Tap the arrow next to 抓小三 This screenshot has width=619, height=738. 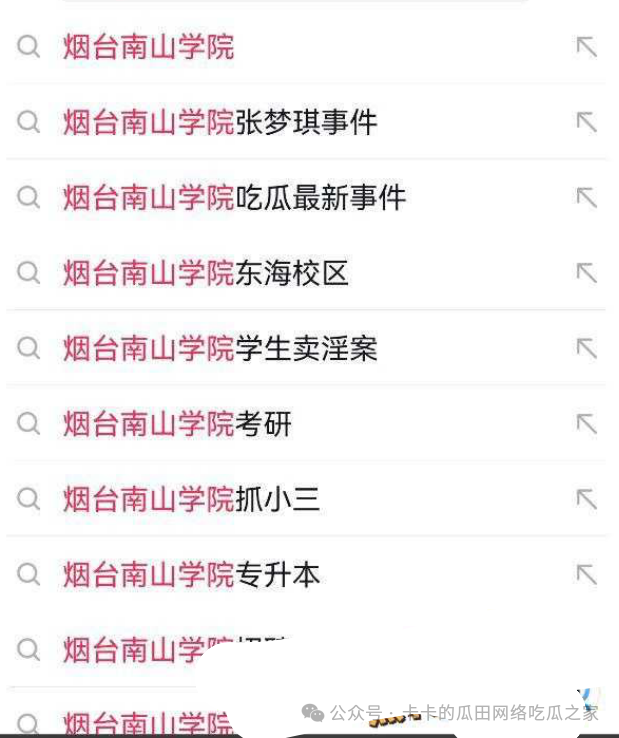tap(586, 499)
